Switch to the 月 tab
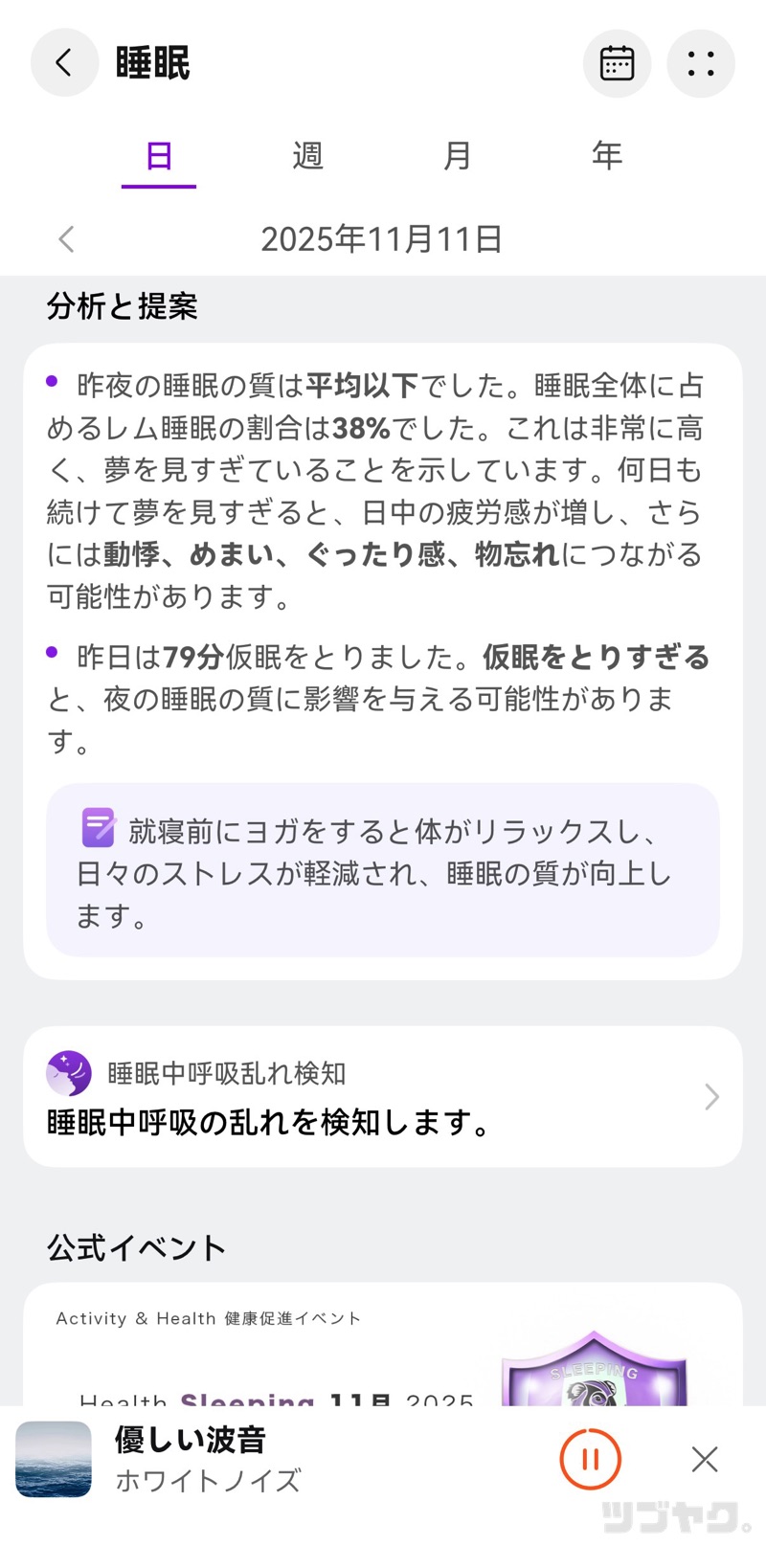The image size is (766, 1568). point(457,155)
